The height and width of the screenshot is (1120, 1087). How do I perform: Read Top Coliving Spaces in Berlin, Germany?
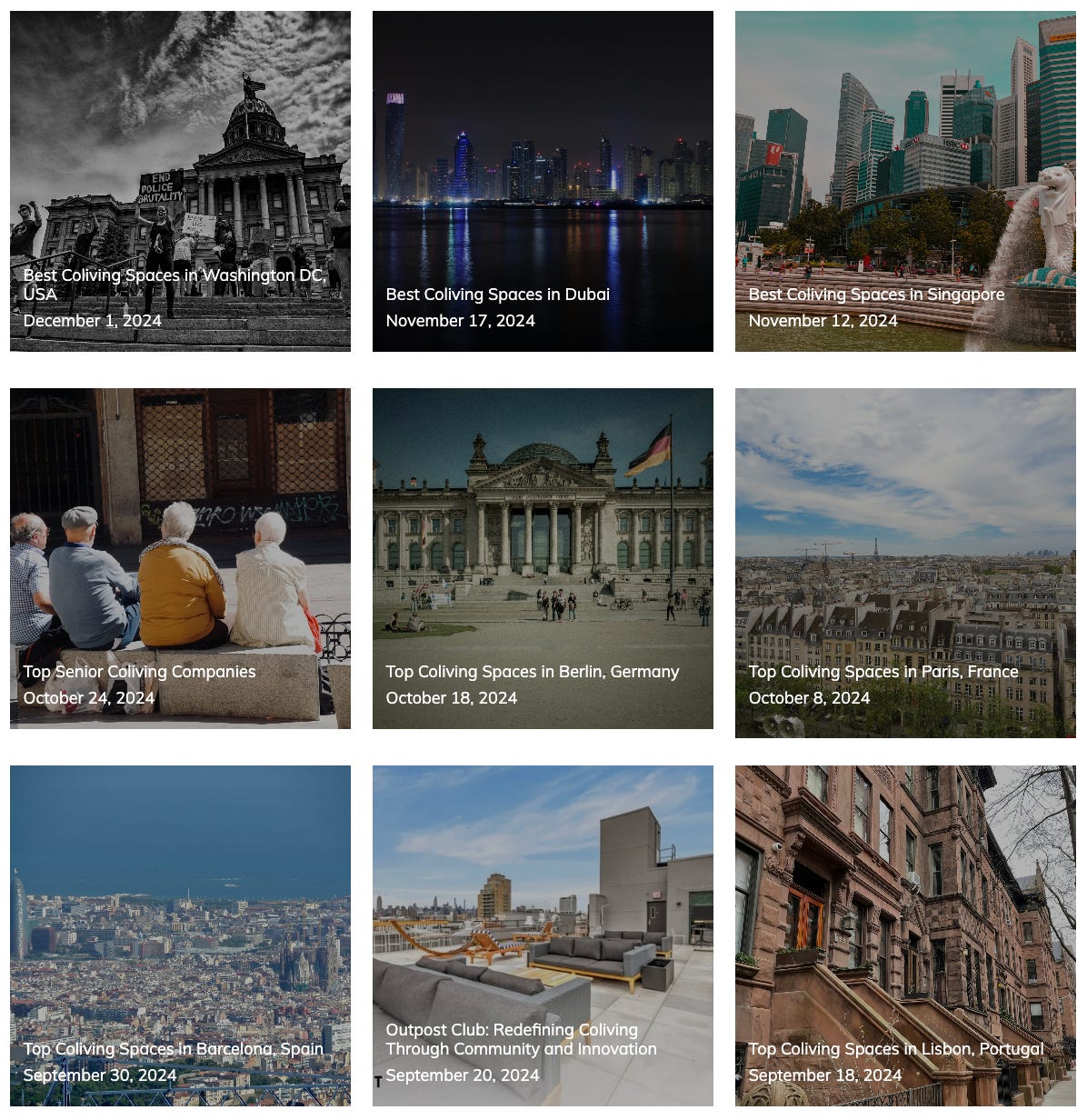pyautogui.click(x=532, y=672)
